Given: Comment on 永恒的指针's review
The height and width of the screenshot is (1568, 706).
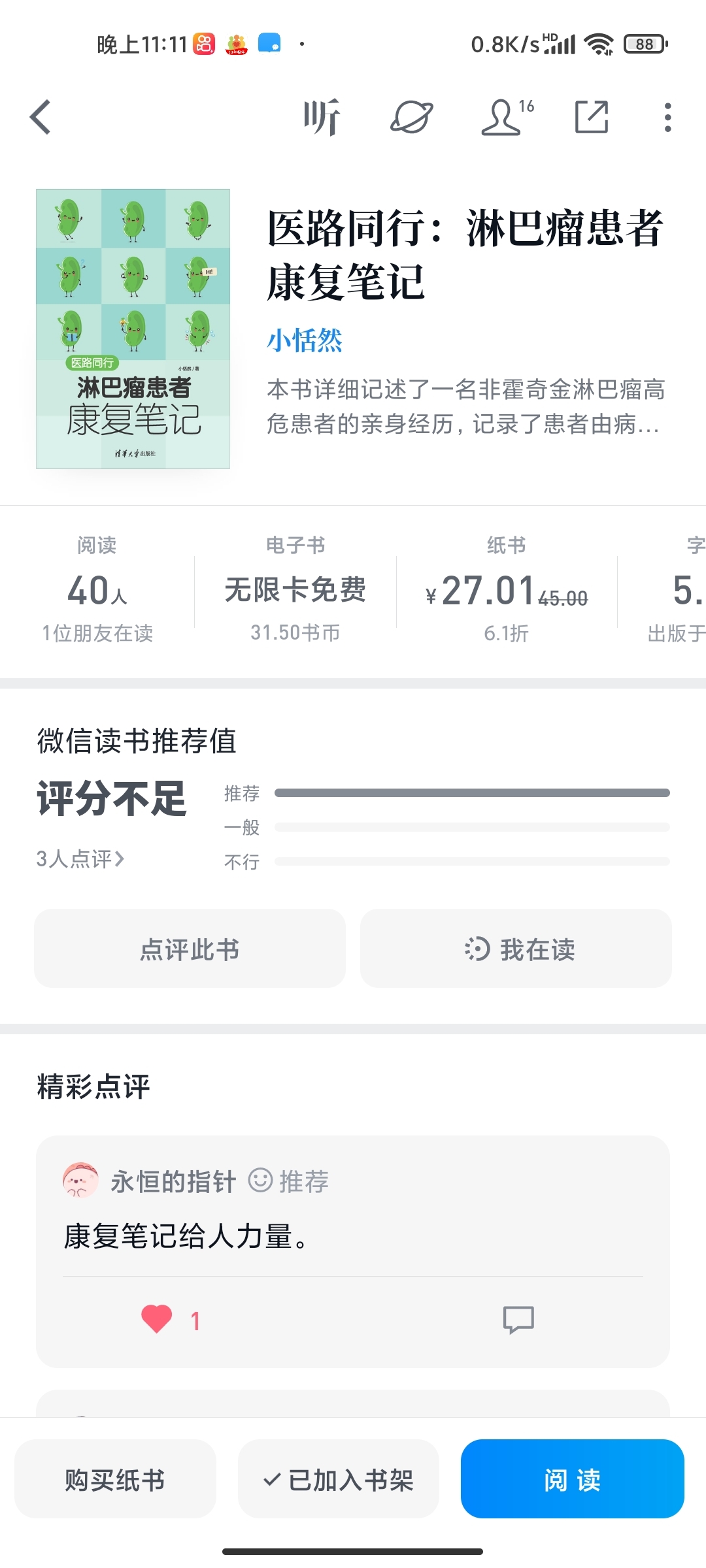Looking at the screenshot, I should [x=518, y=1320].
